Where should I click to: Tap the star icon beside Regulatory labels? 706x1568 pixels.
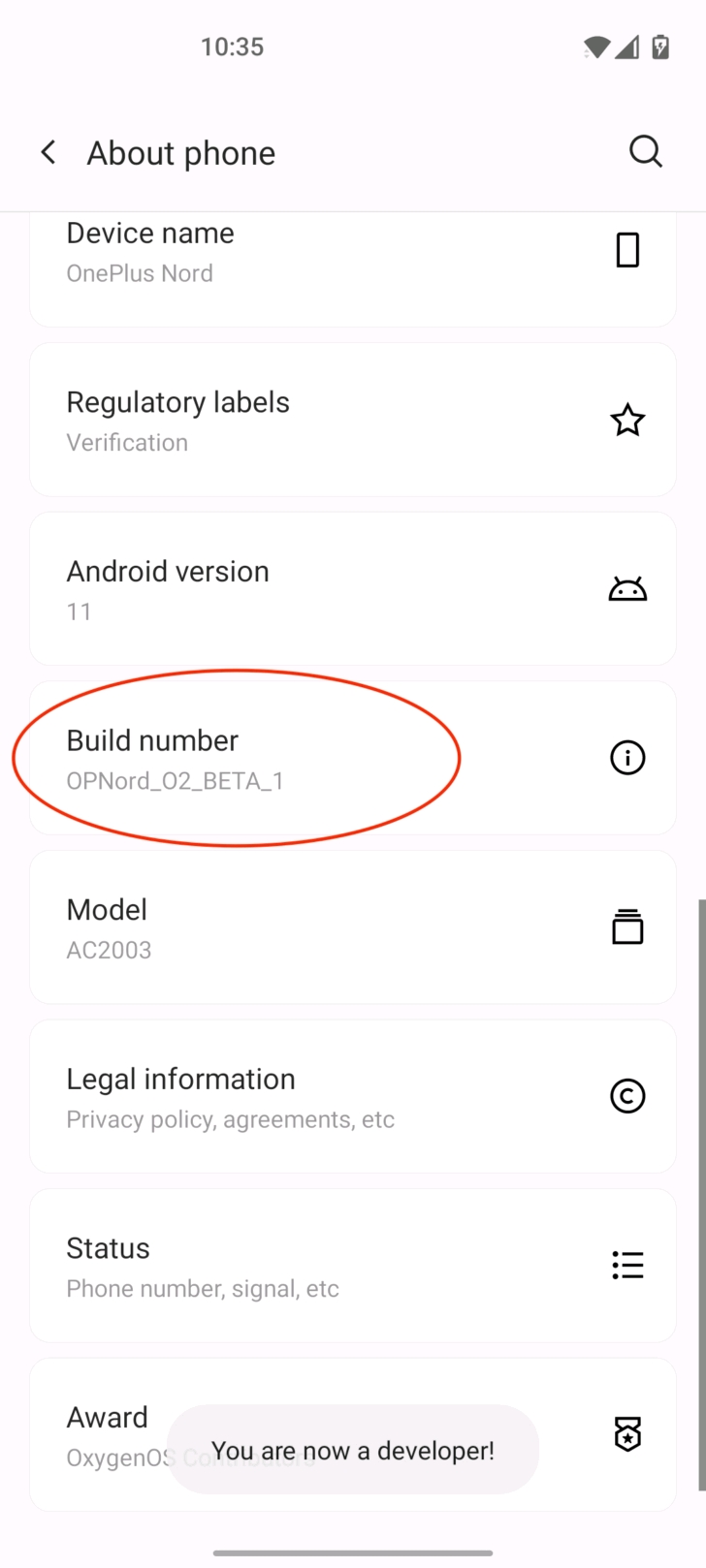tap(627, 420)
